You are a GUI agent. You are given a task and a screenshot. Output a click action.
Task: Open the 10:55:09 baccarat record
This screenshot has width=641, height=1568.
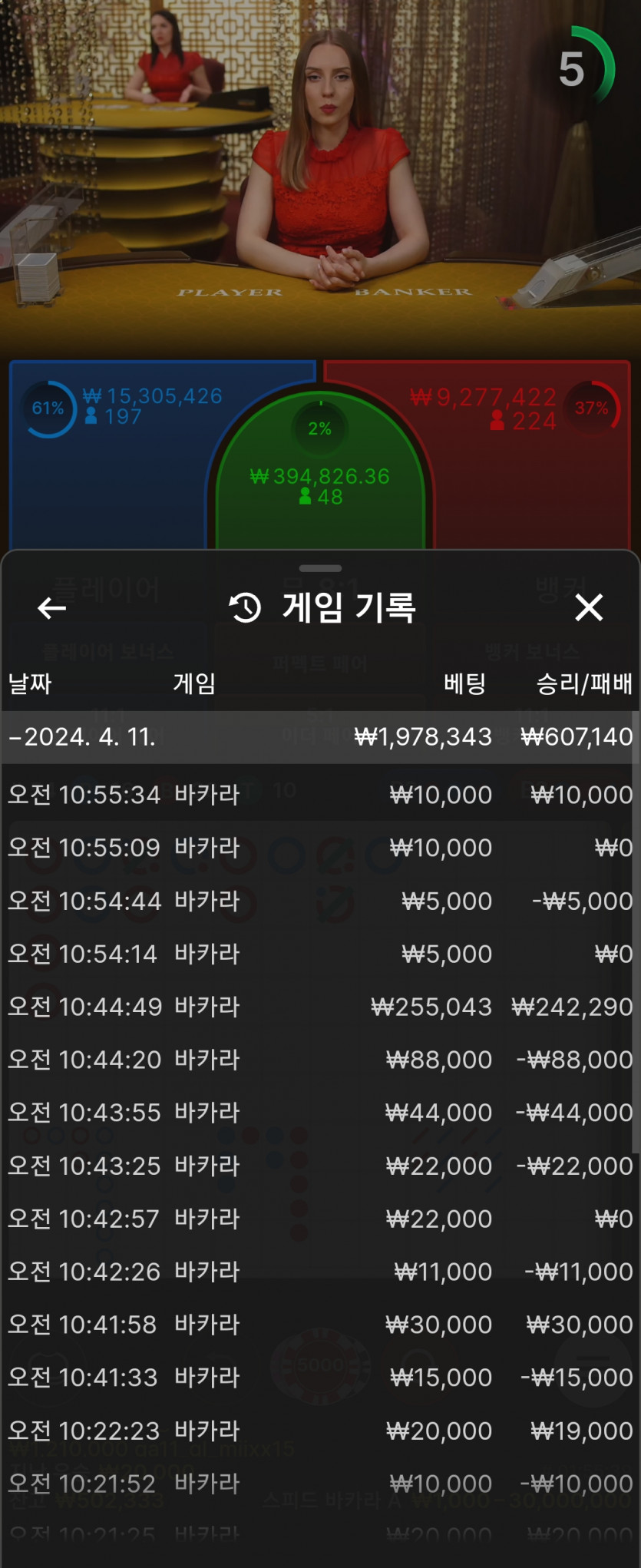(x=320, y=848)
